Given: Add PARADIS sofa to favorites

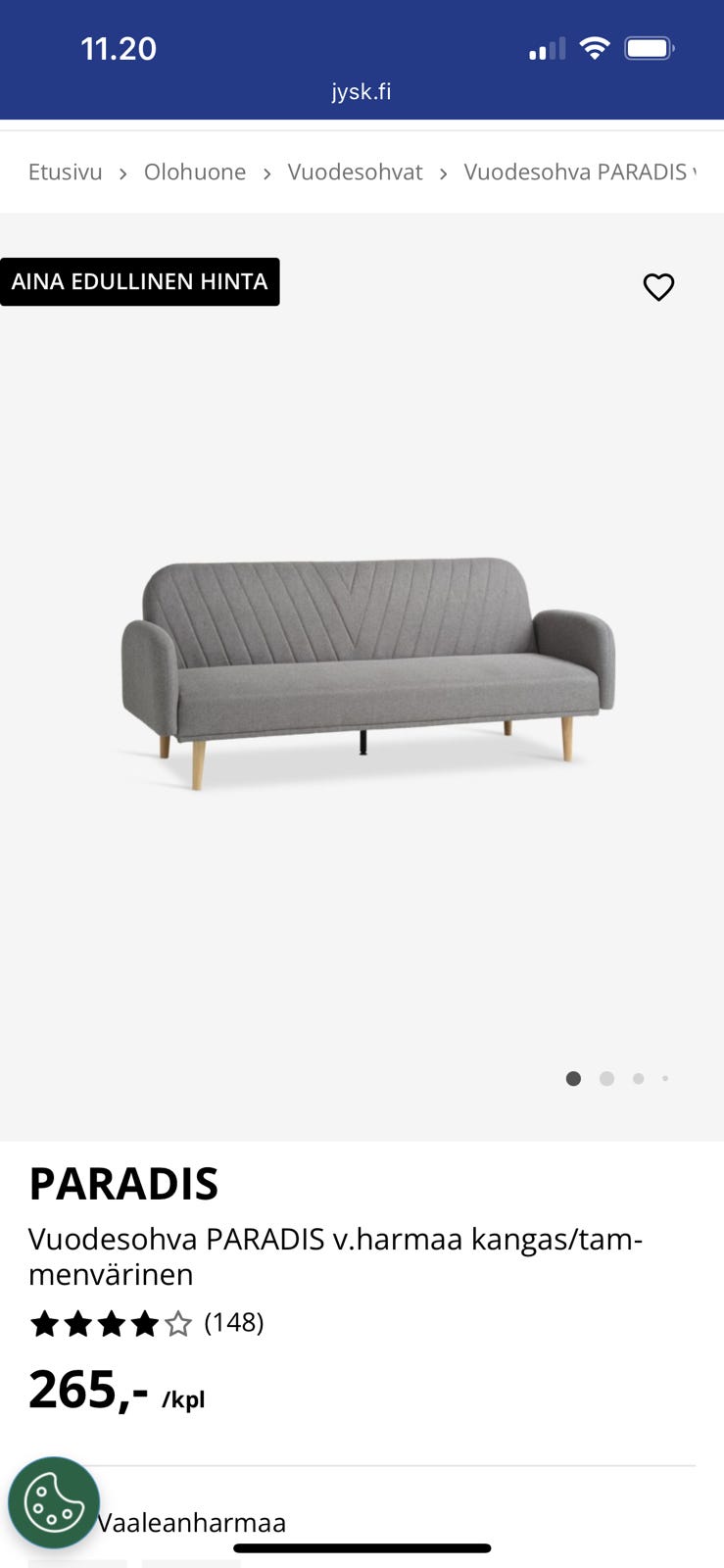Looking at the screenshot, I should 658,287.
